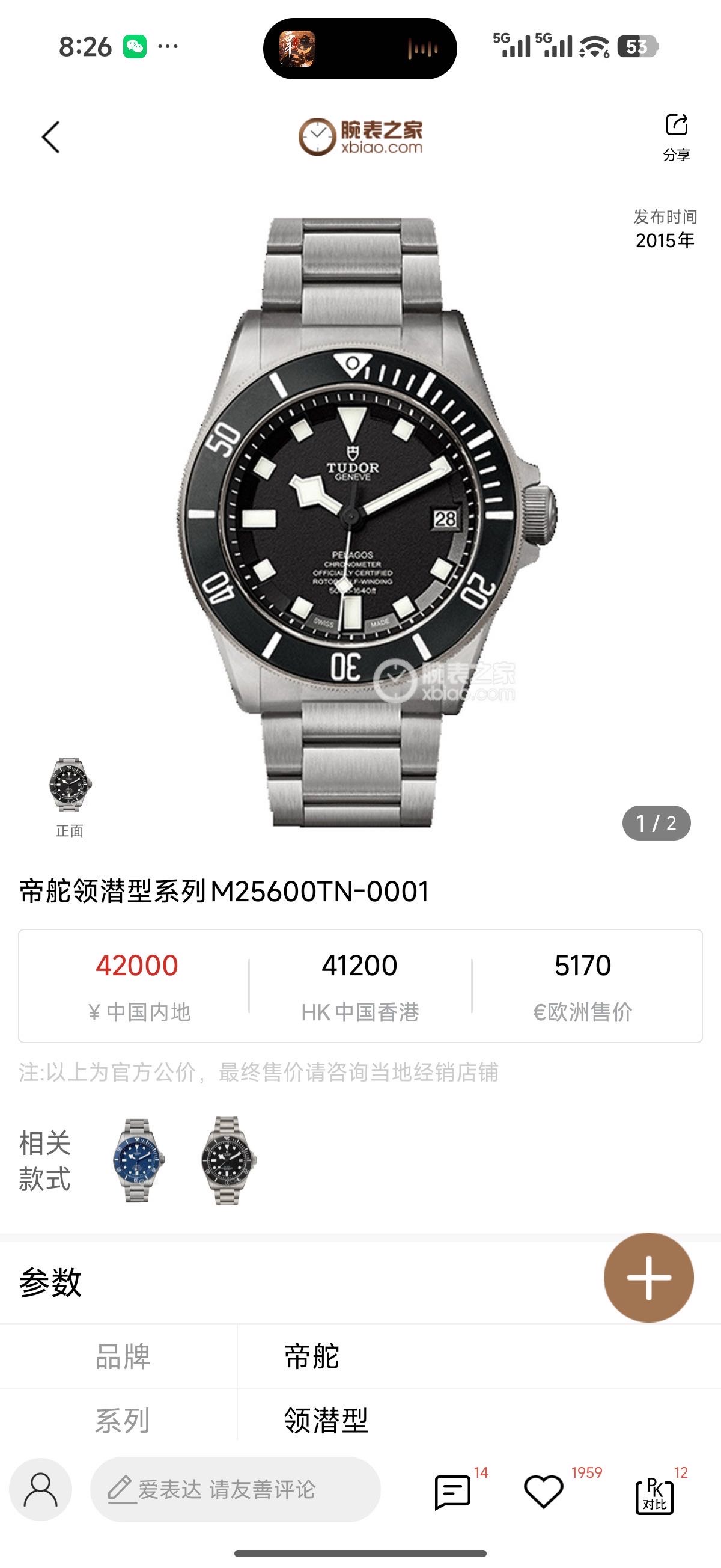Open the PK 对比 compare list
The width and height of the screenshot is (721, 1568).
coord(655,1494)
